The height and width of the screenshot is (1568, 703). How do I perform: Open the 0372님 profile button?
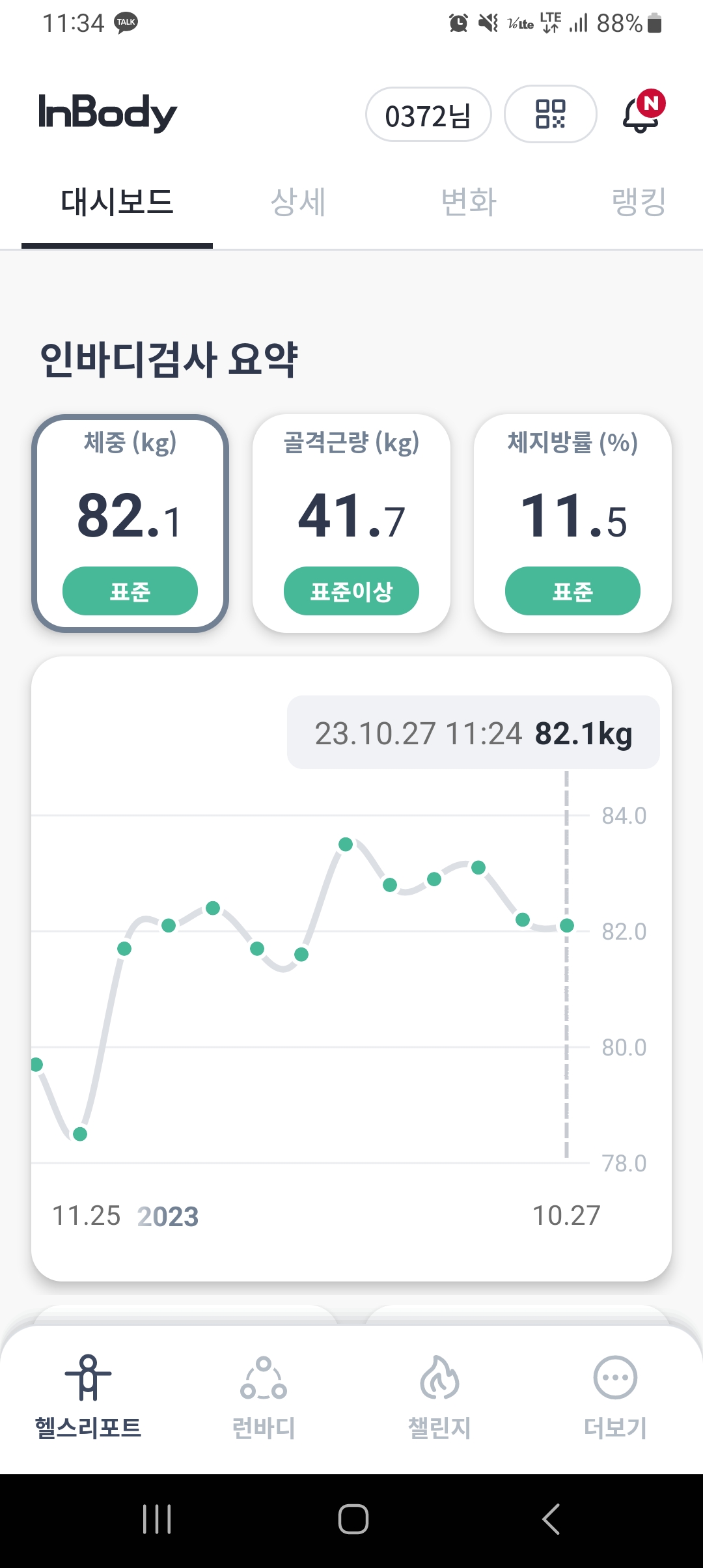pos(428,115)
